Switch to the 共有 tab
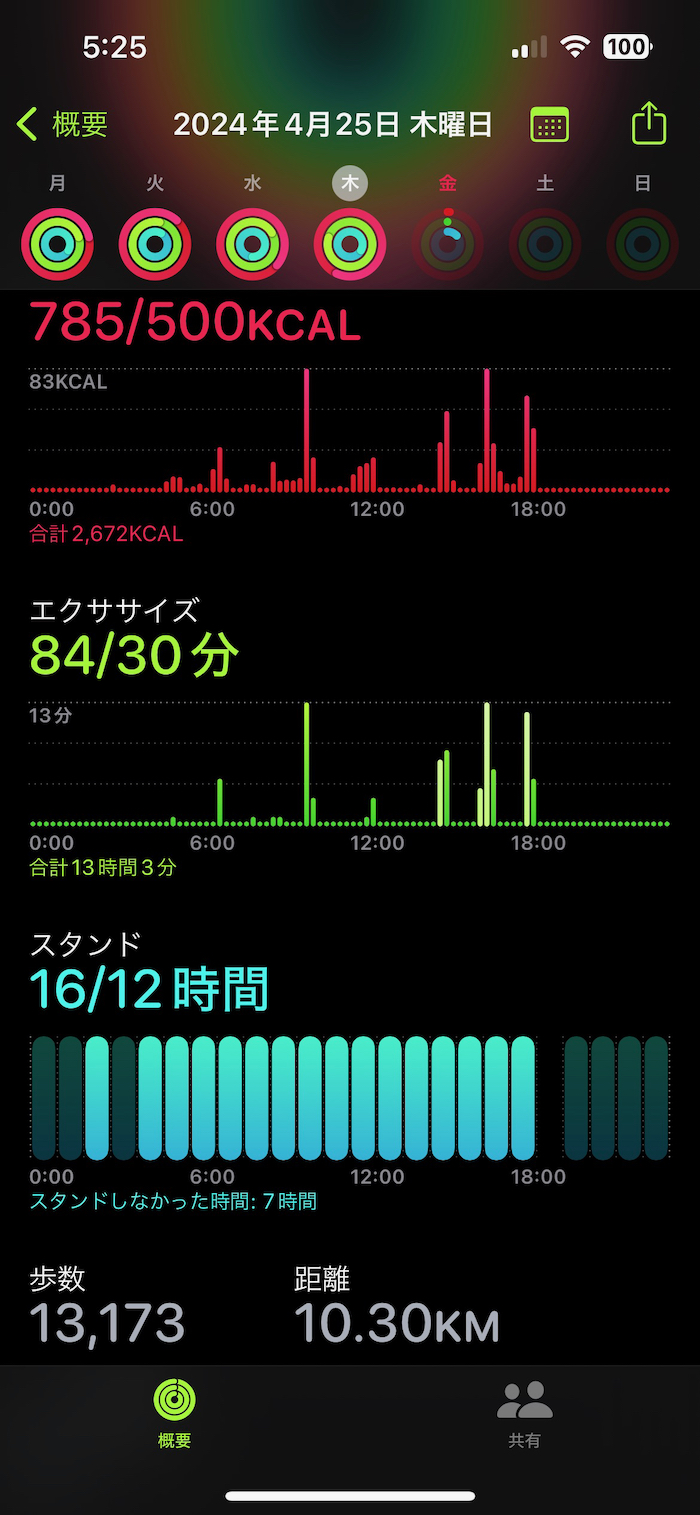 tap(524, 1412)
